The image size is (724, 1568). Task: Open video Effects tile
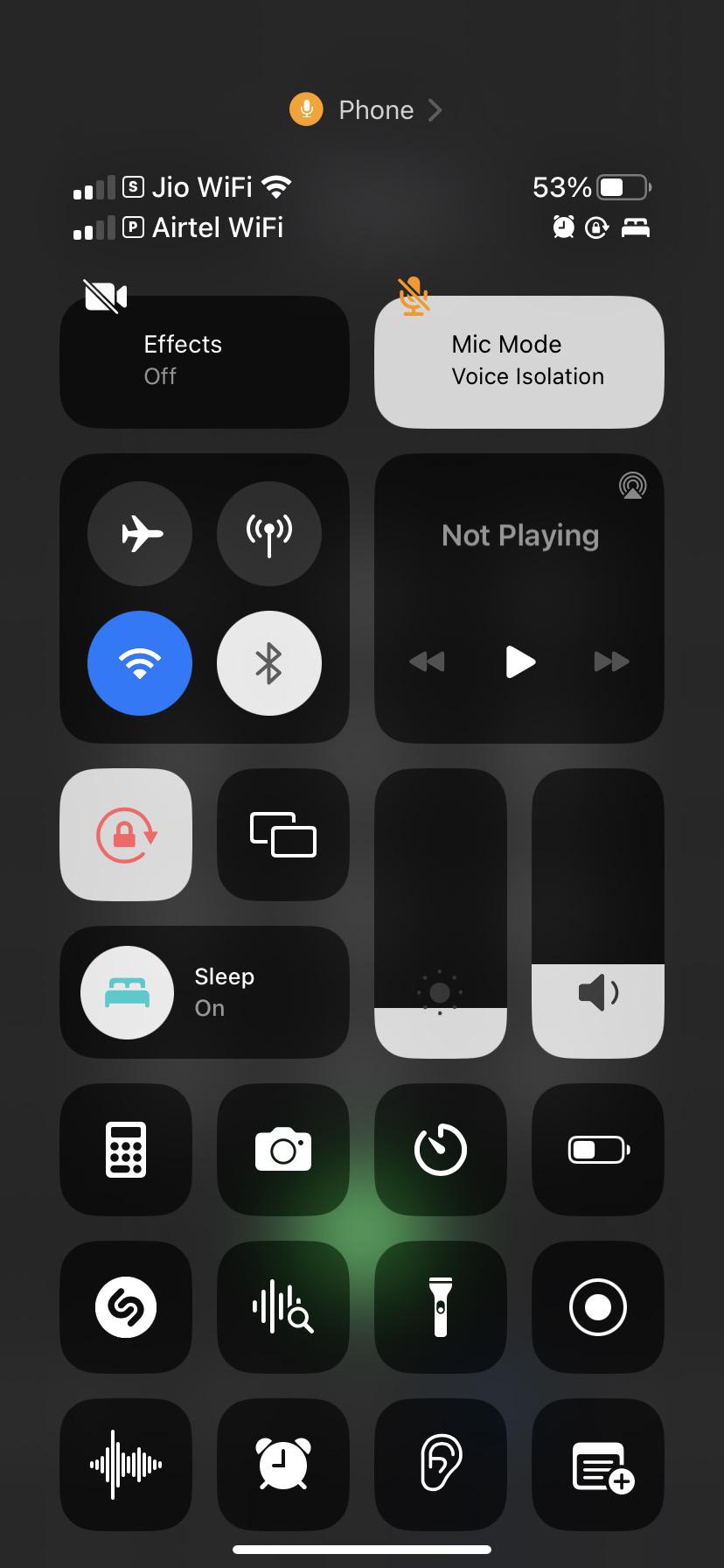[x=204, y=361]
